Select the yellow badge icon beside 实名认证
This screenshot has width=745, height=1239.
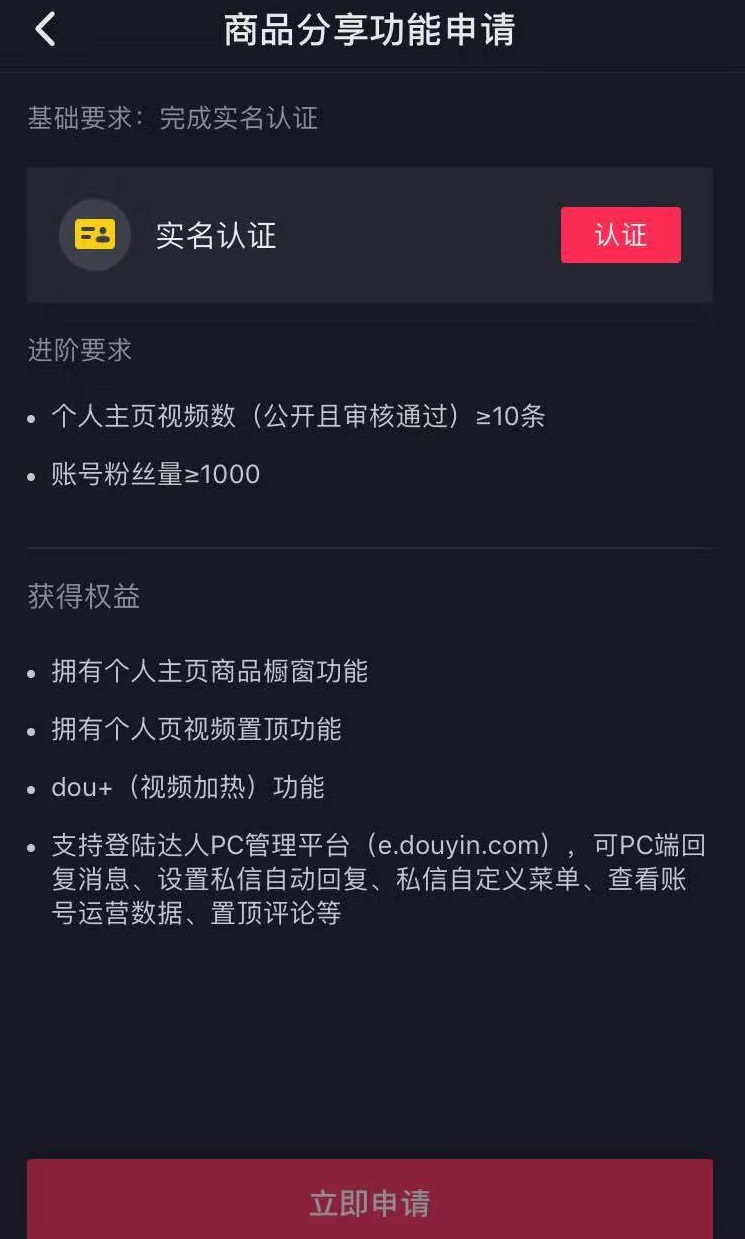point(94,236)
